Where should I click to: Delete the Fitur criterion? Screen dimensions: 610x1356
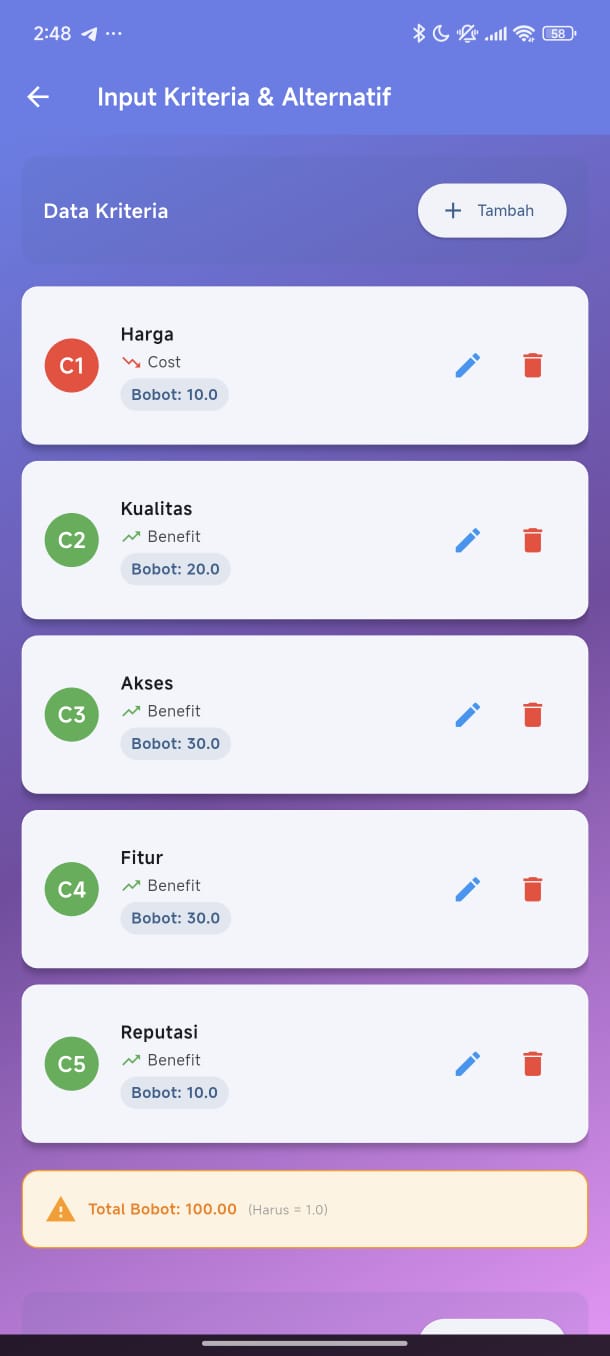[533, 889]
